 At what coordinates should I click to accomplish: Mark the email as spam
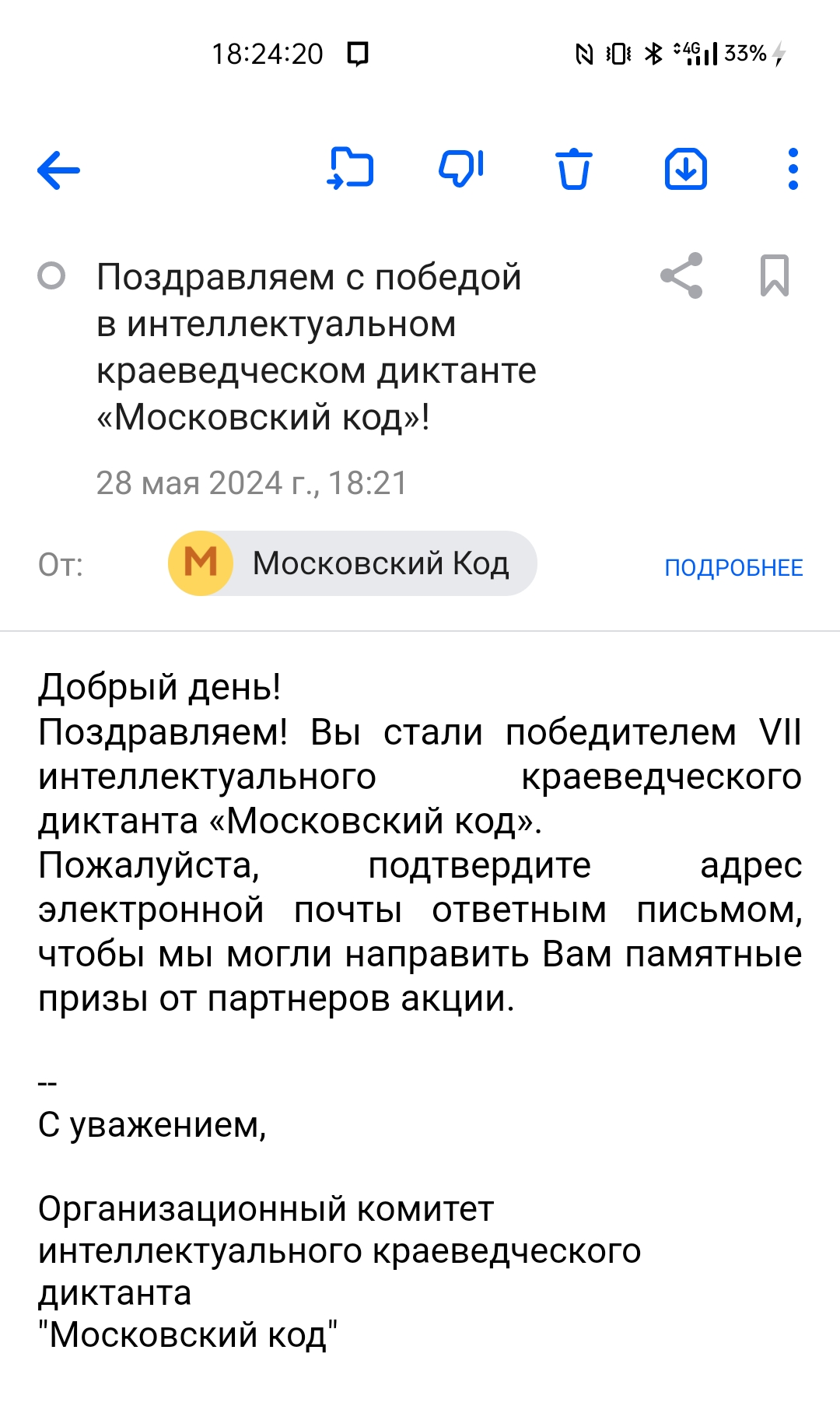click(x=461, y=168)
